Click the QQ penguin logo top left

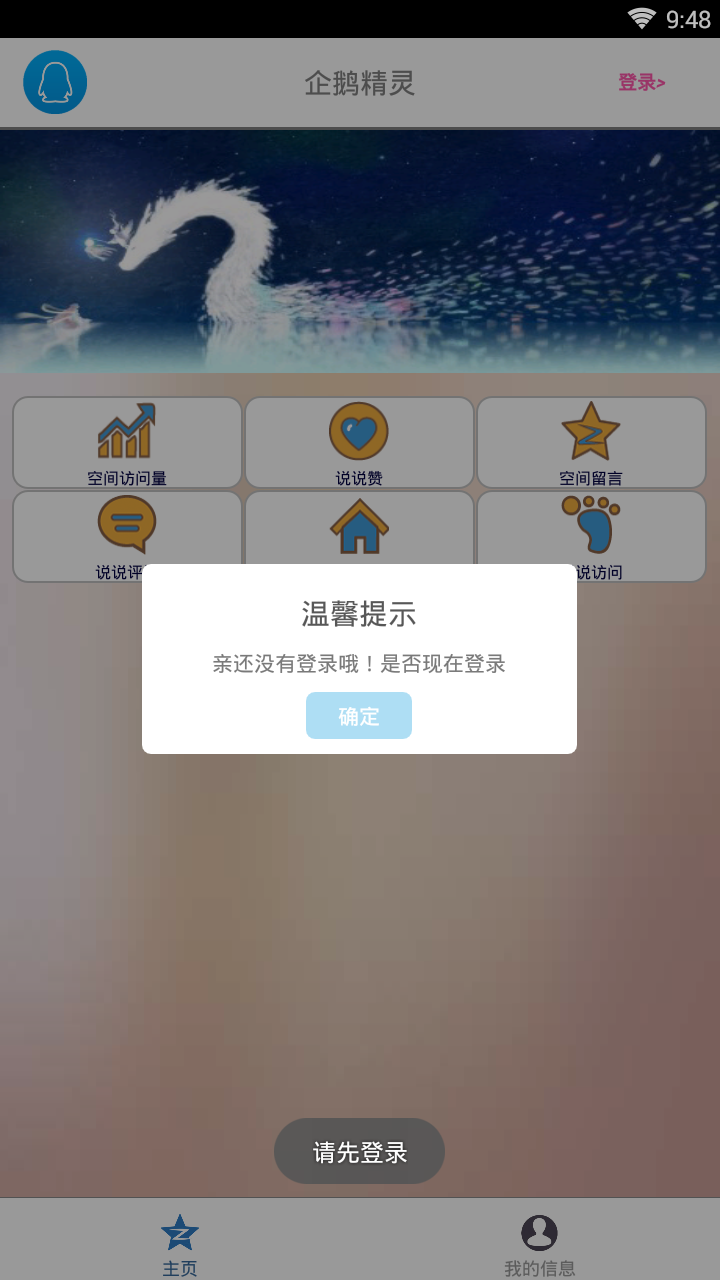click(x=55, y=82)
